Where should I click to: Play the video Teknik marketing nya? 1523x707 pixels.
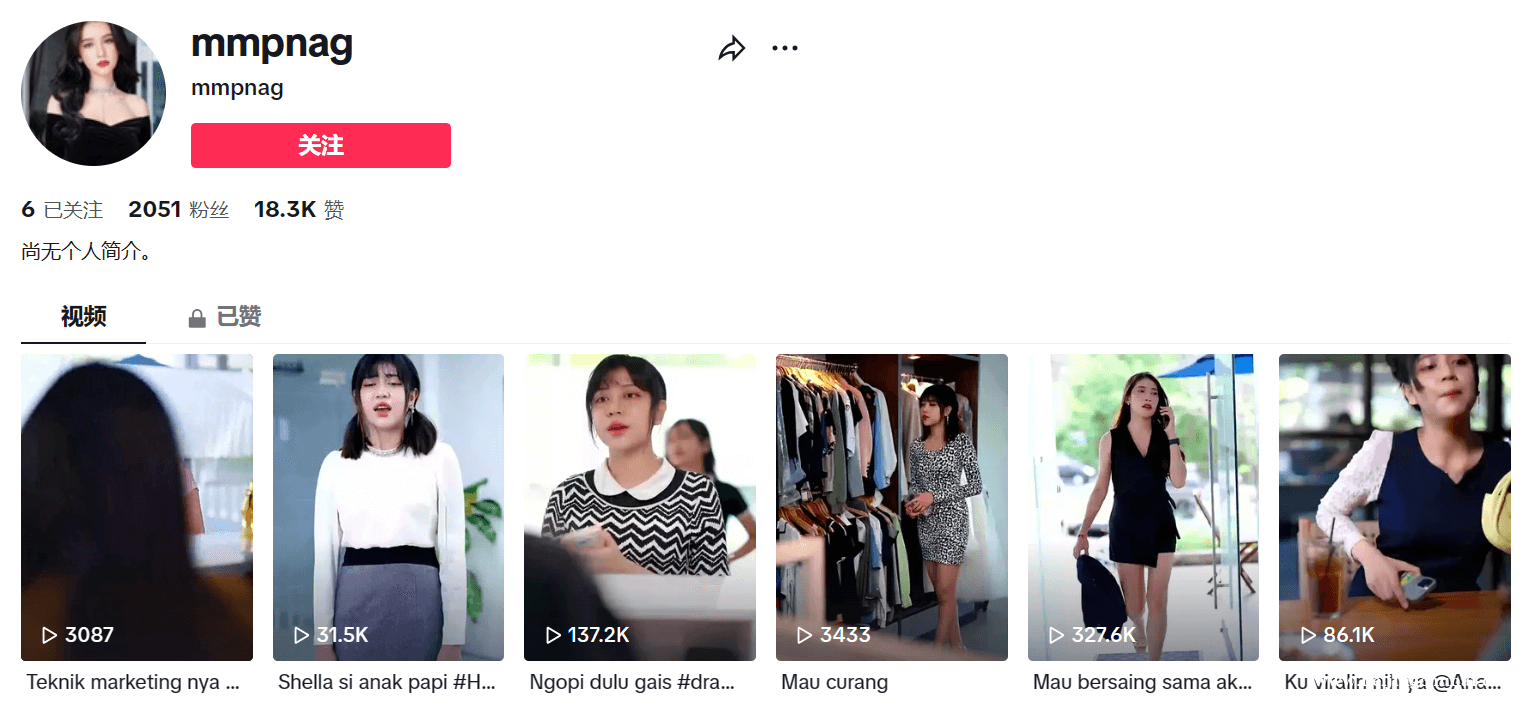click(x=136, y=507)
